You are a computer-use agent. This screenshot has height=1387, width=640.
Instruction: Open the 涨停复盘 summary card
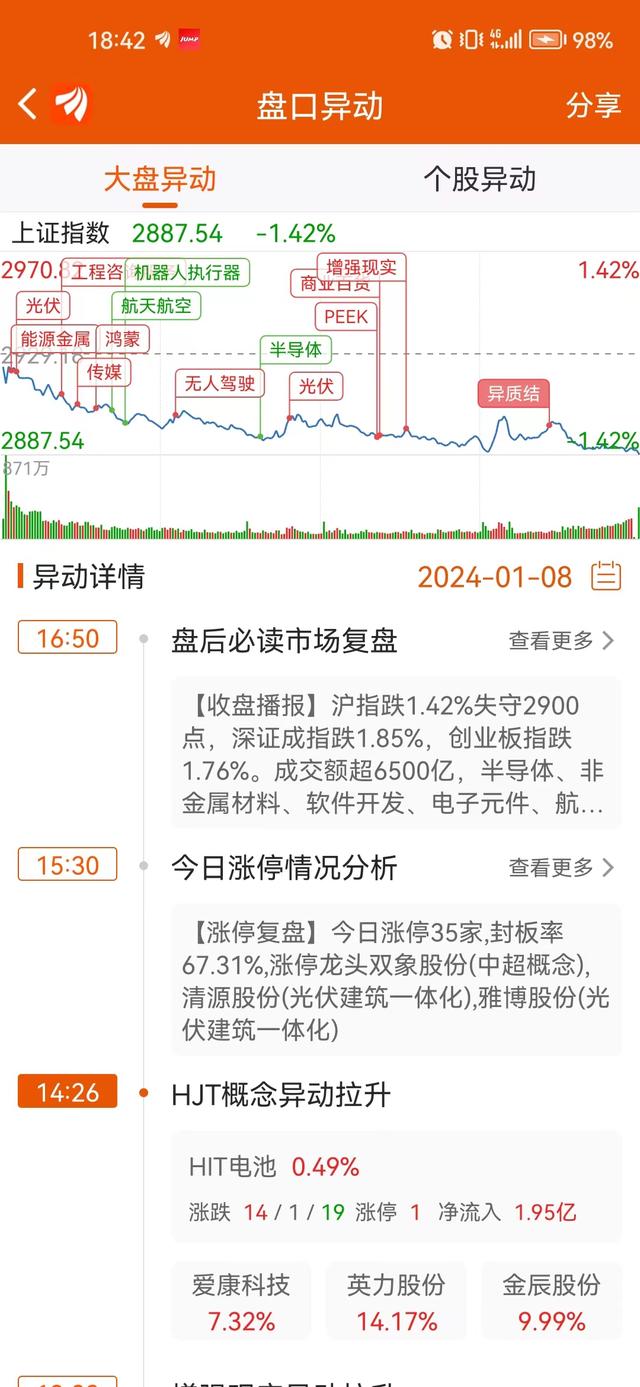pyautogui.click(x=396, y=980)
